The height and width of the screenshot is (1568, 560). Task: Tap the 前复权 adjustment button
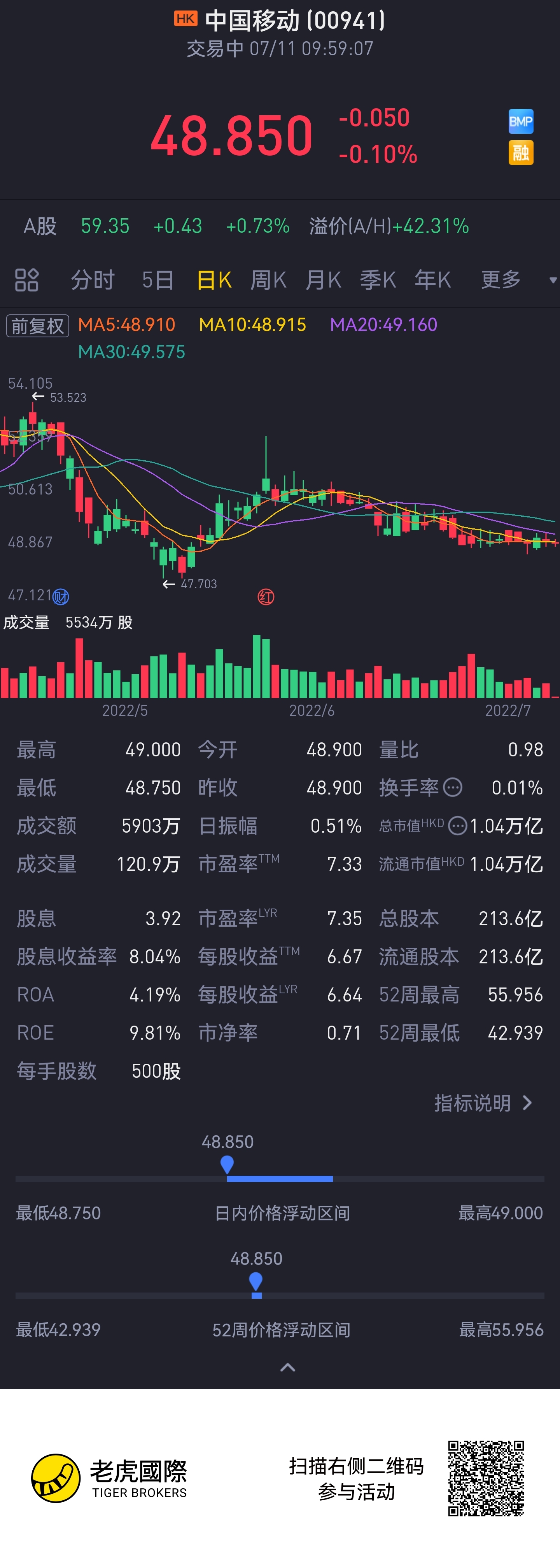click(x=38, y=326)
